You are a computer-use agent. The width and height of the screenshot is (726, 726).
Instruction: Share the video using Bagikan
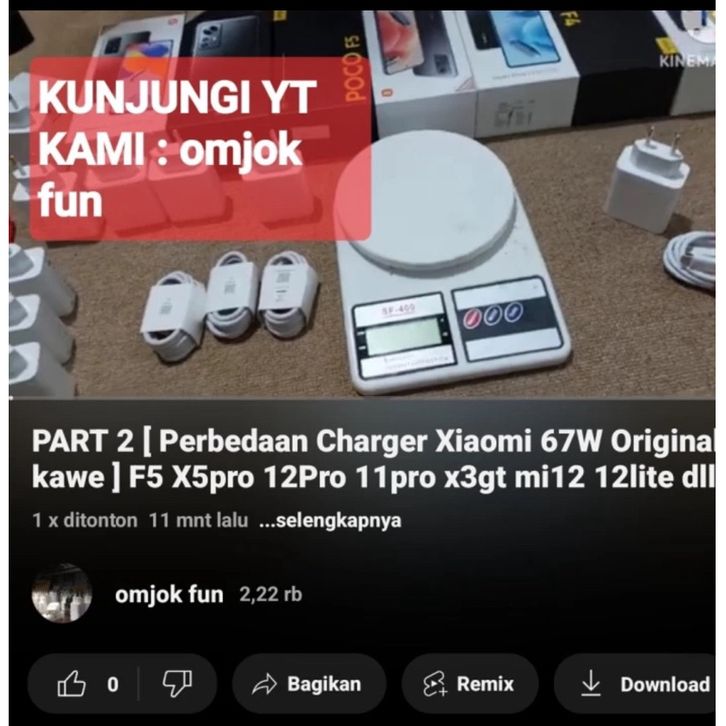pos(308,684)
